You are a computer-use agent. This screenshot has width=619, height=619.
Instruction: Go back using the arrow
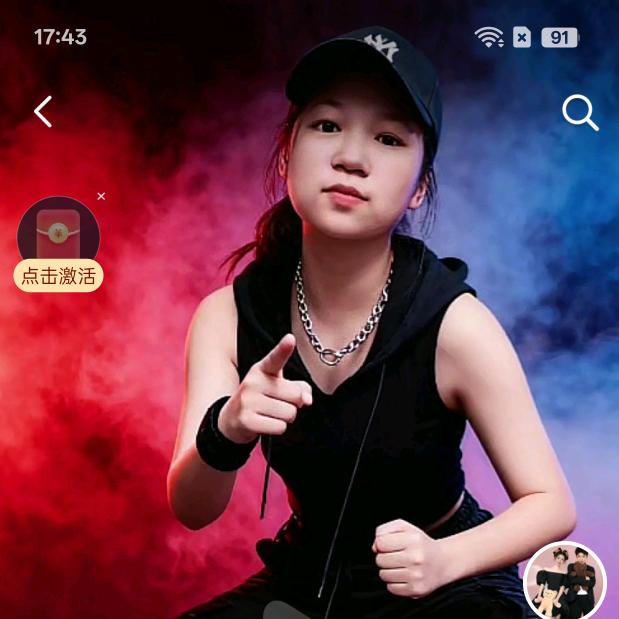tap(43, 112)
